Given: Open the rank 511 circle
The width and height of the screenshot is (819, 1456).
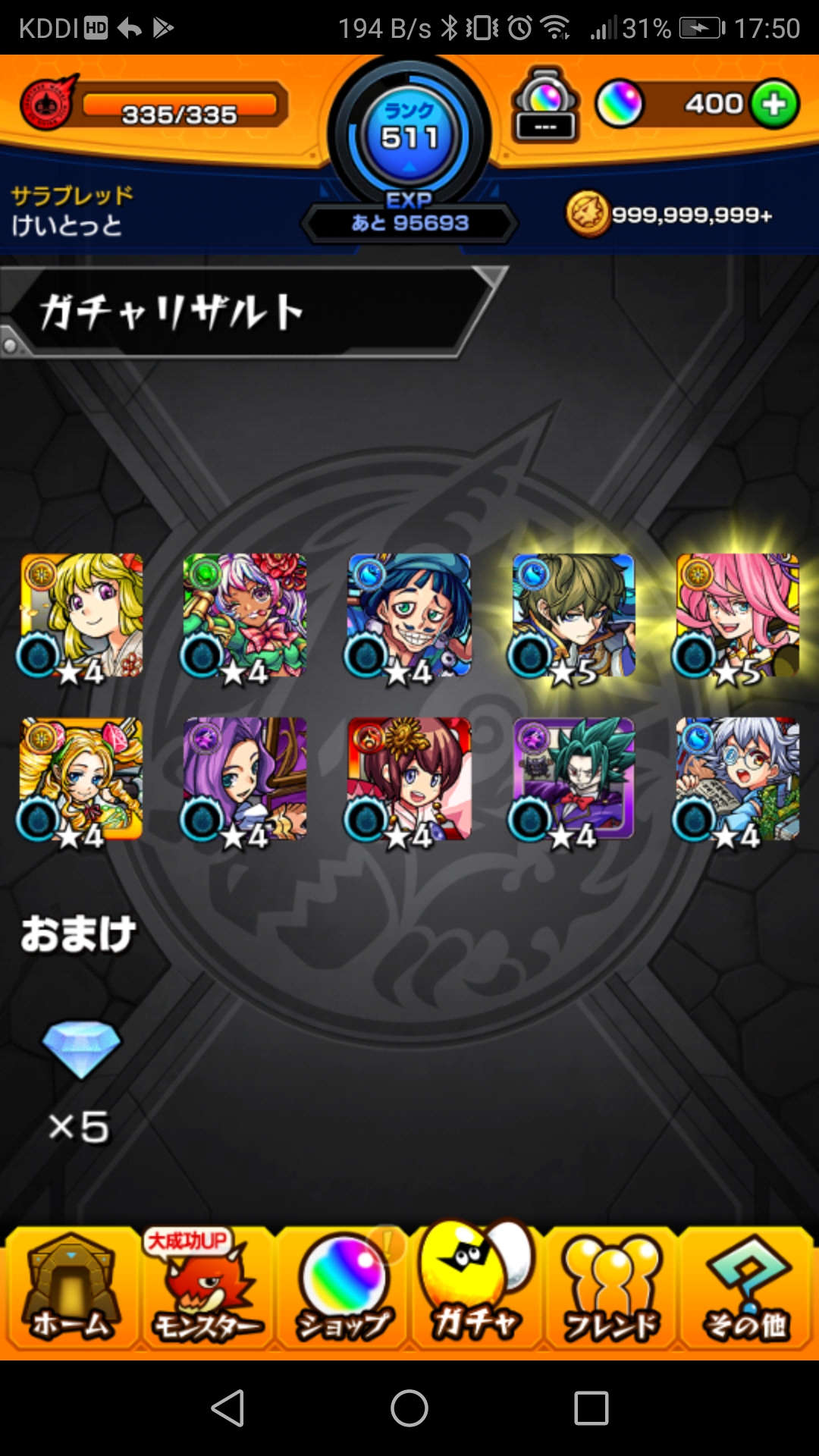Looking at the screenshot, I should click(409, 133).
